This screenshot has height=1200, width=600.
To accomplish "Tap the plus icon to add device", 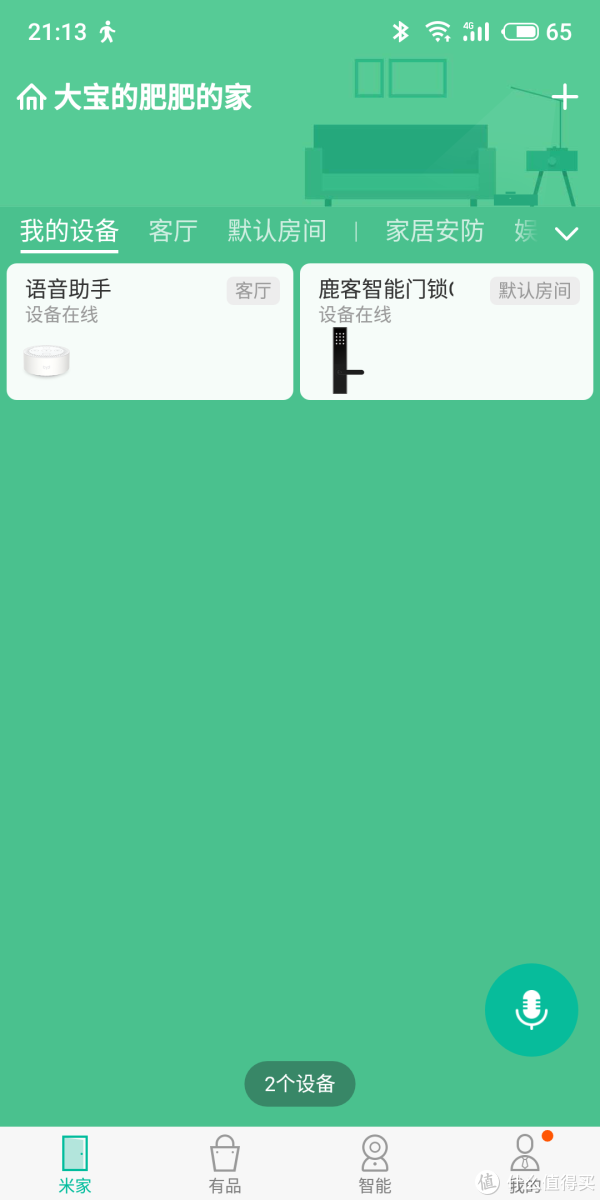I will click(x=565, y=97).
